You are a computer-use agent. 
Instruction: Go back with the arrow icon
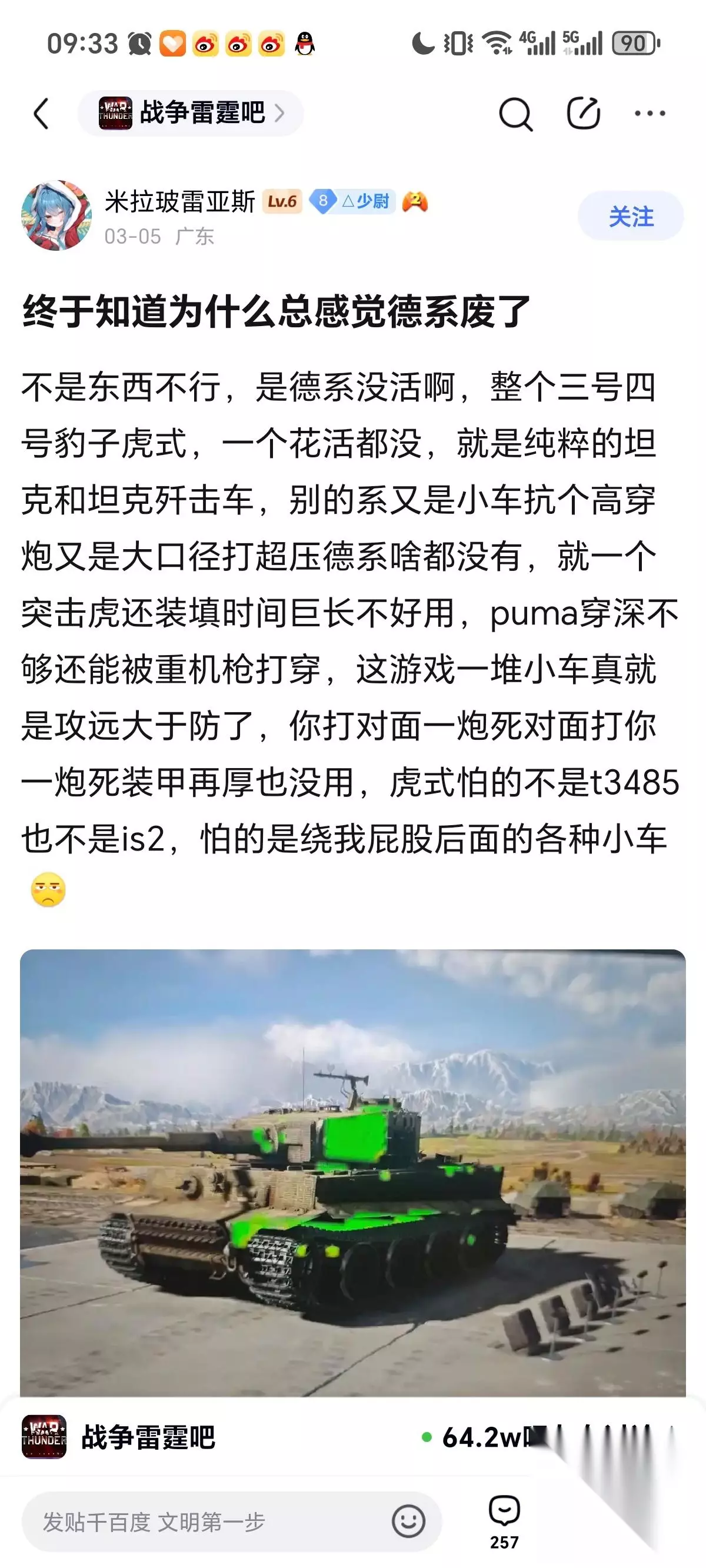click(41, 114)
